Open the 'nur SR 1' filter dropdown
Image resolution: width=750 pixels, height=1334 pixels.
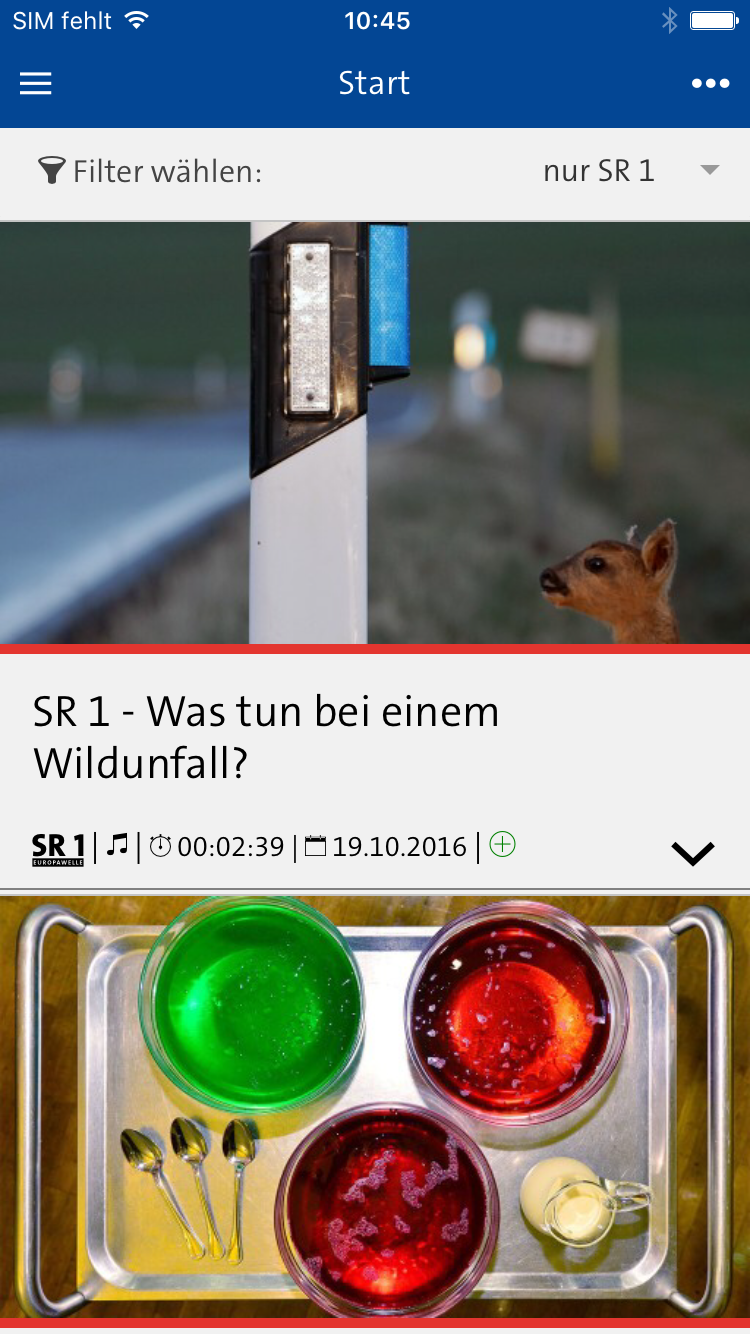coord(630,171)
